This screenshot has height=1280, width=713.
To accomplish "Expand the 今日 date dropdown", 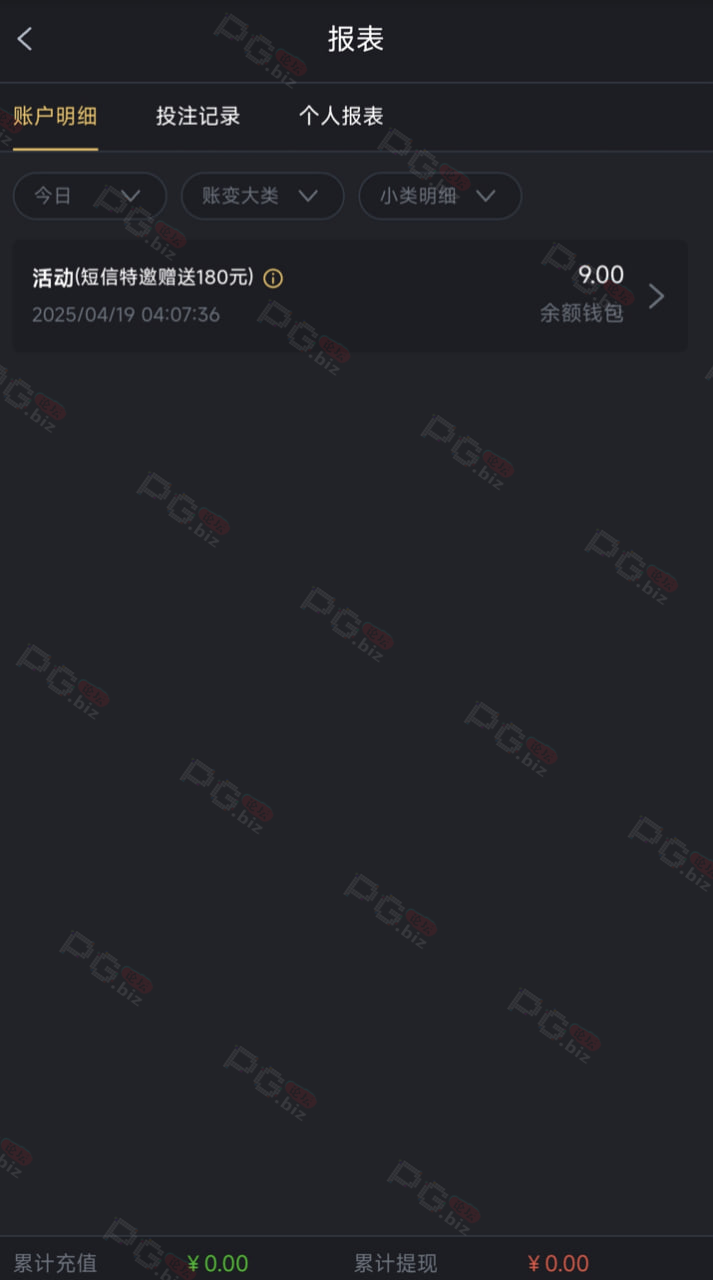I will pyautogui.click(x=89, y=196).
